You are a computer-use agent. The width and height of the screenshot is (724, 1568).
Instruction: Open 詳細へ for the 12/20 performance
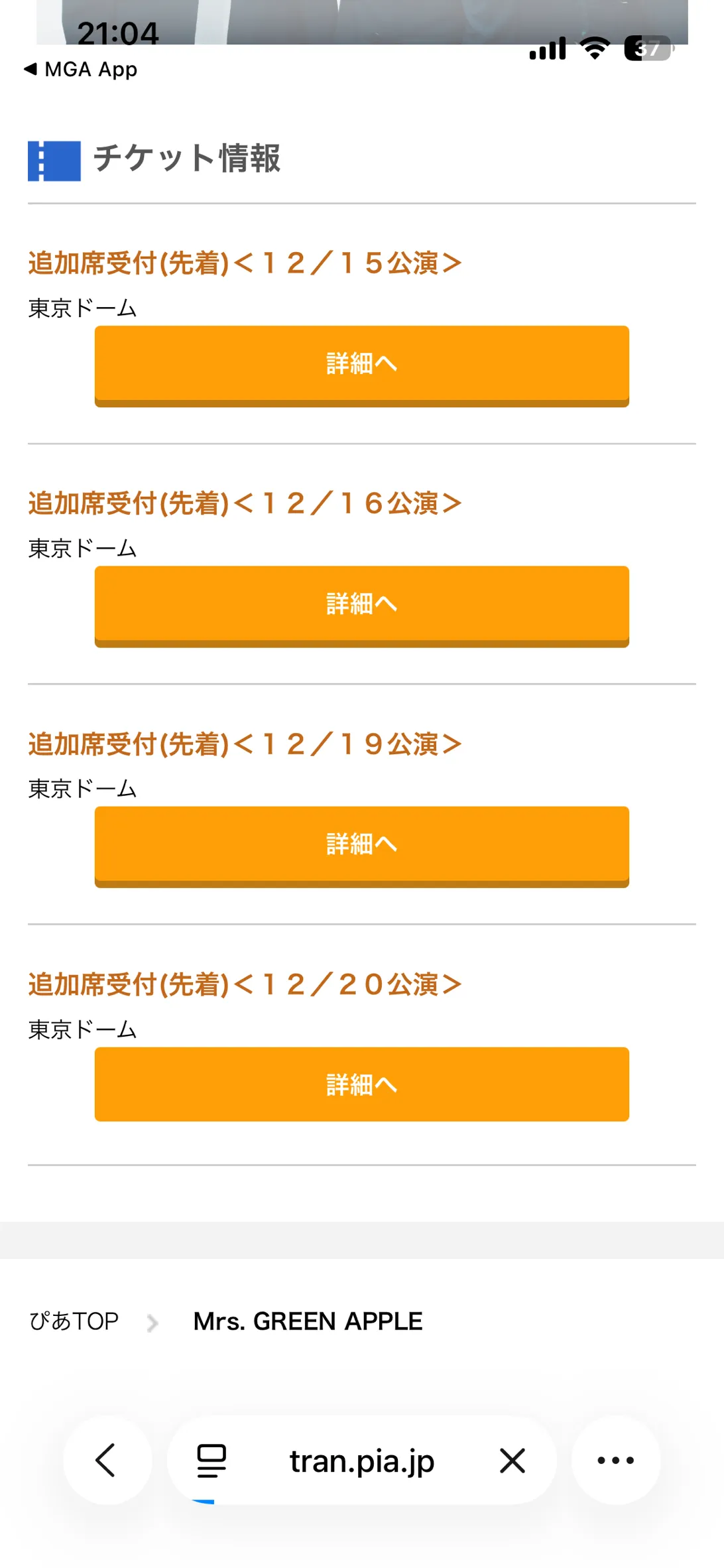coord(361,1084)
